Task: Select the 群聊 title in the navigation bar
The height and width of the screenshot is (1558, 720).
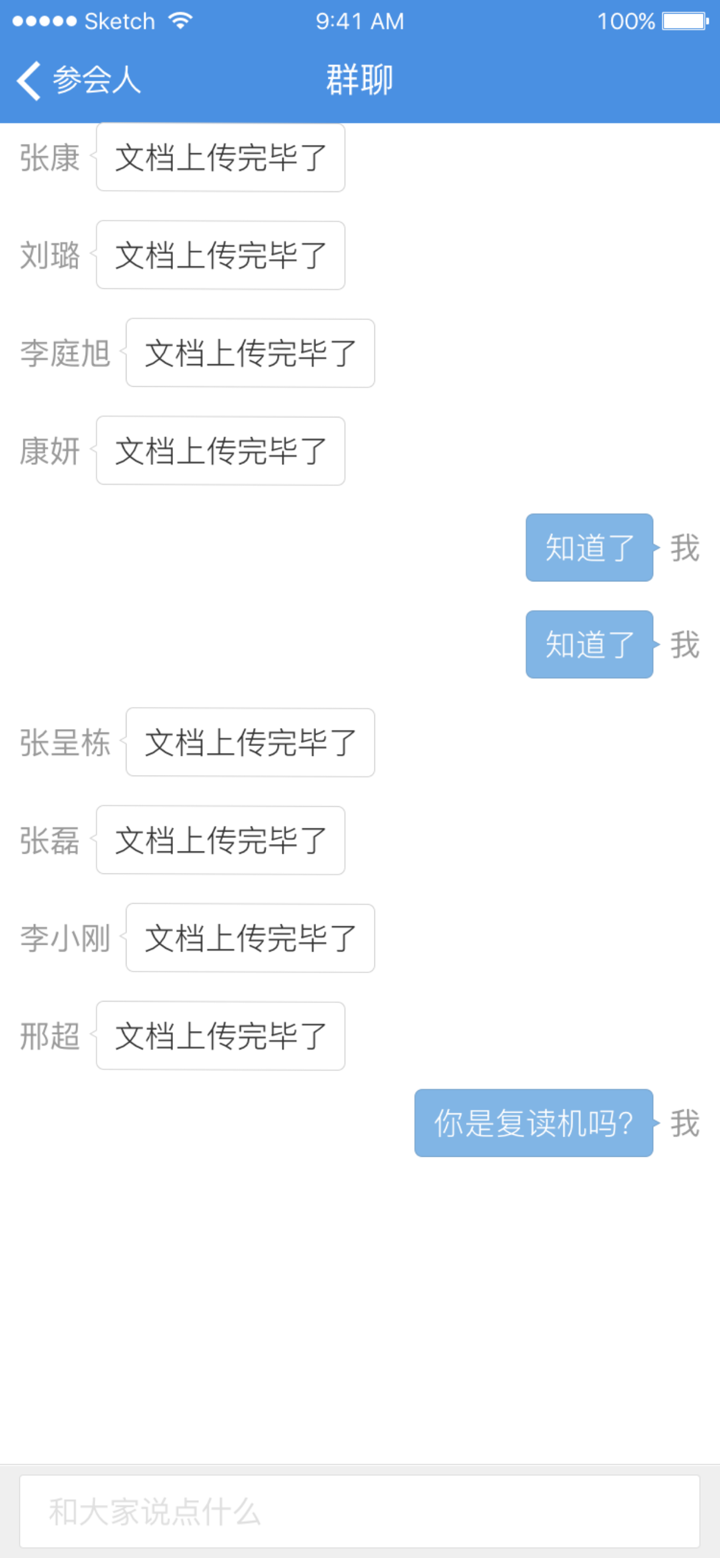Action: point(359,79)
